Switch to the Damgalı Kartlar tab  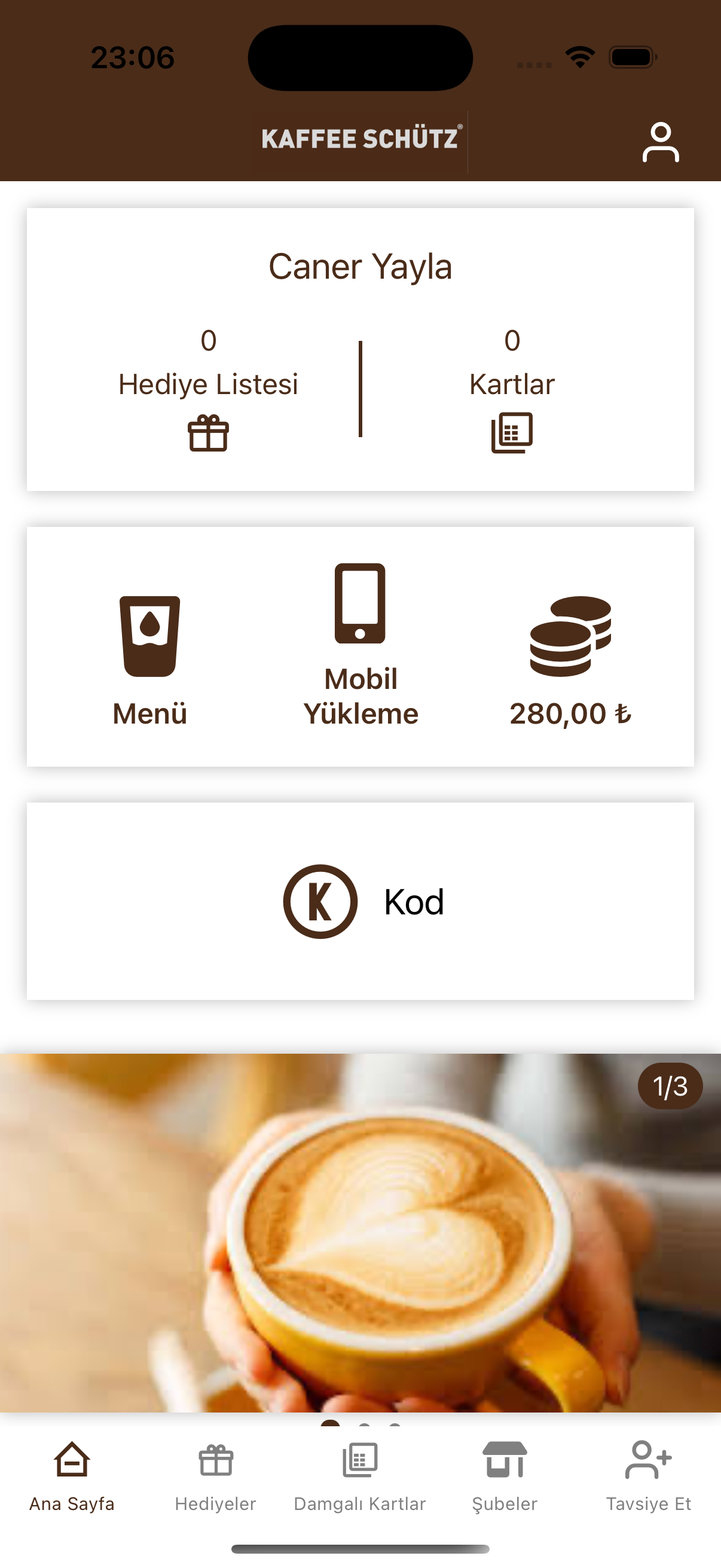coord(359,1476)
